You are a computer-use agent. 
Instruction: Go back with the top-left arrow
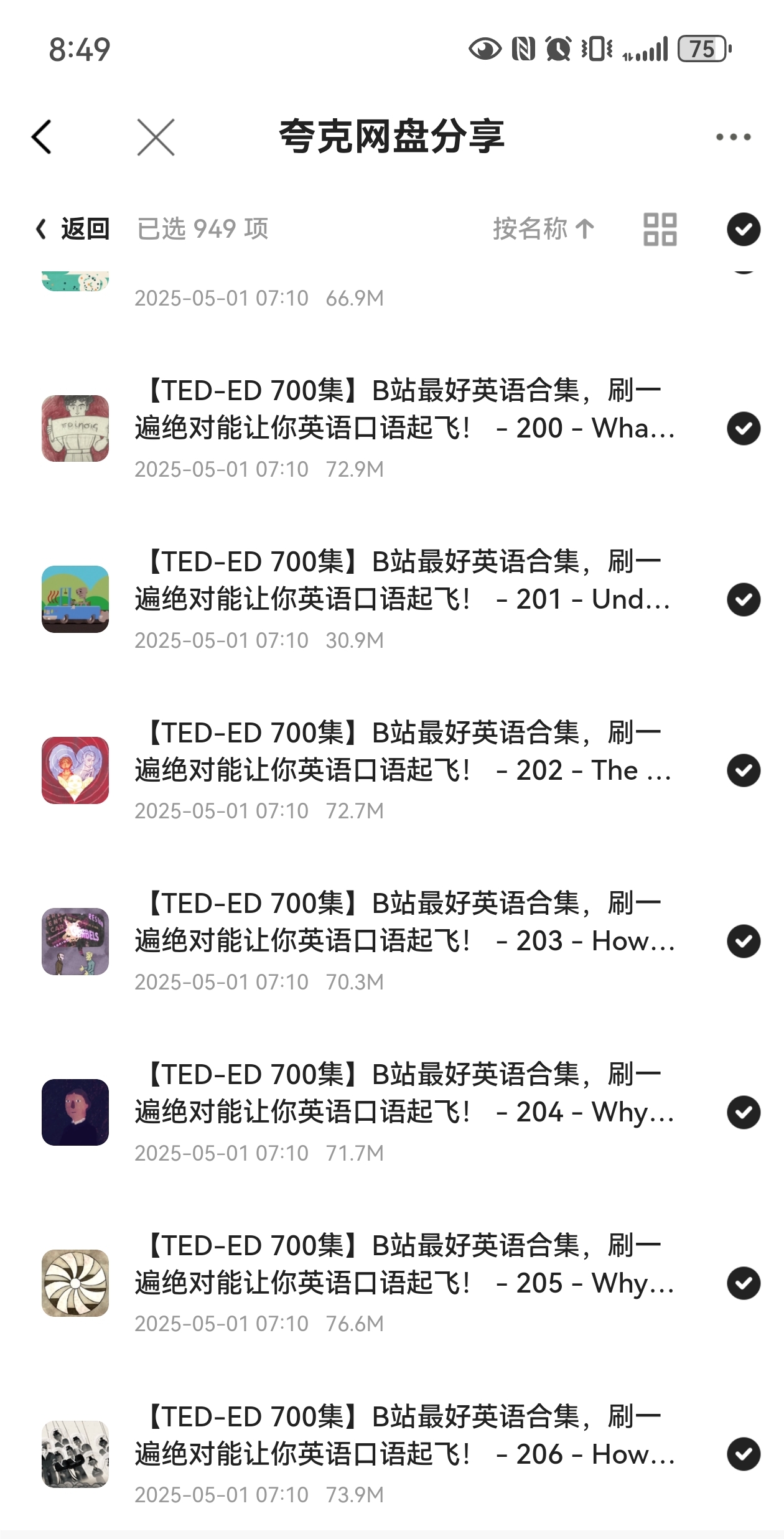pyautogui.click(x=42, y=137)
